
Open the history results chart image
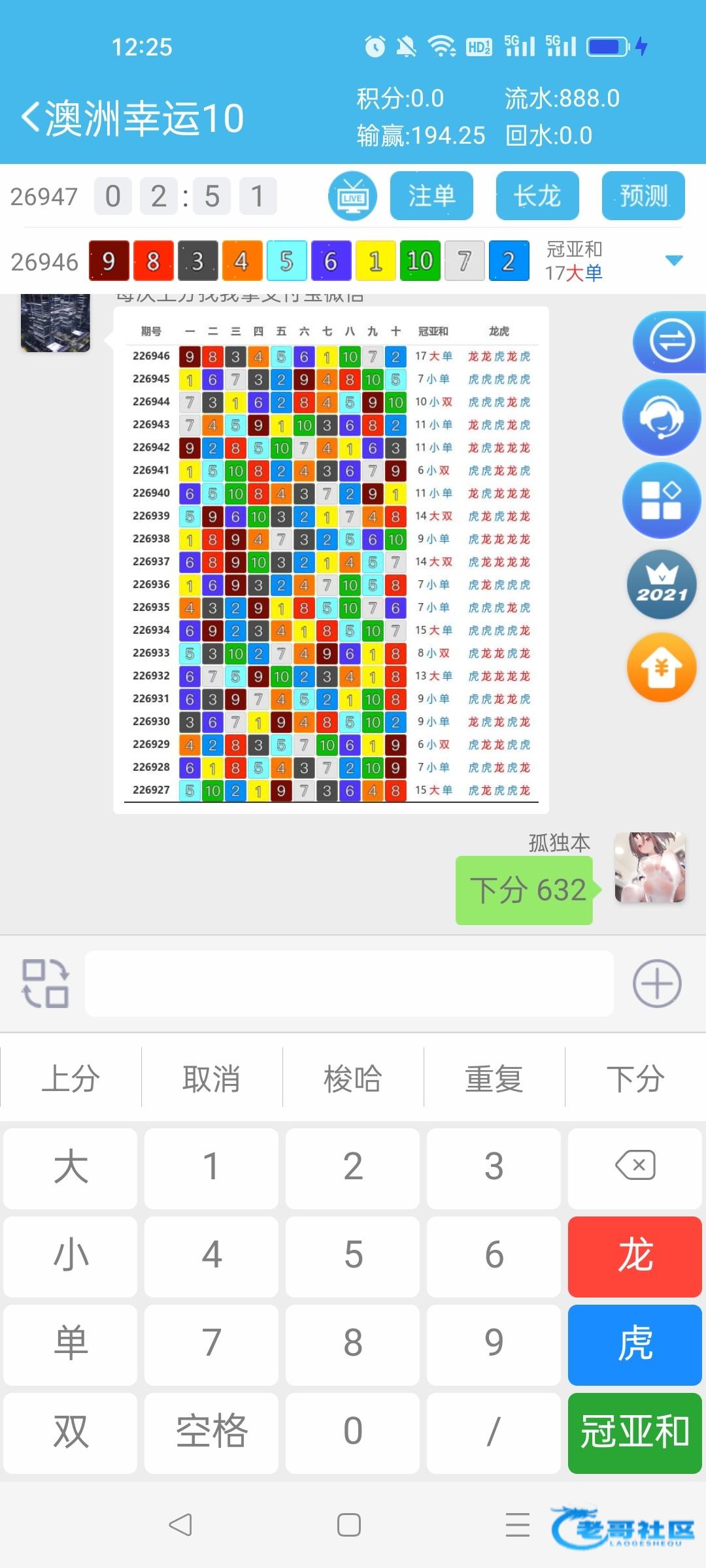tap(331, 560)
